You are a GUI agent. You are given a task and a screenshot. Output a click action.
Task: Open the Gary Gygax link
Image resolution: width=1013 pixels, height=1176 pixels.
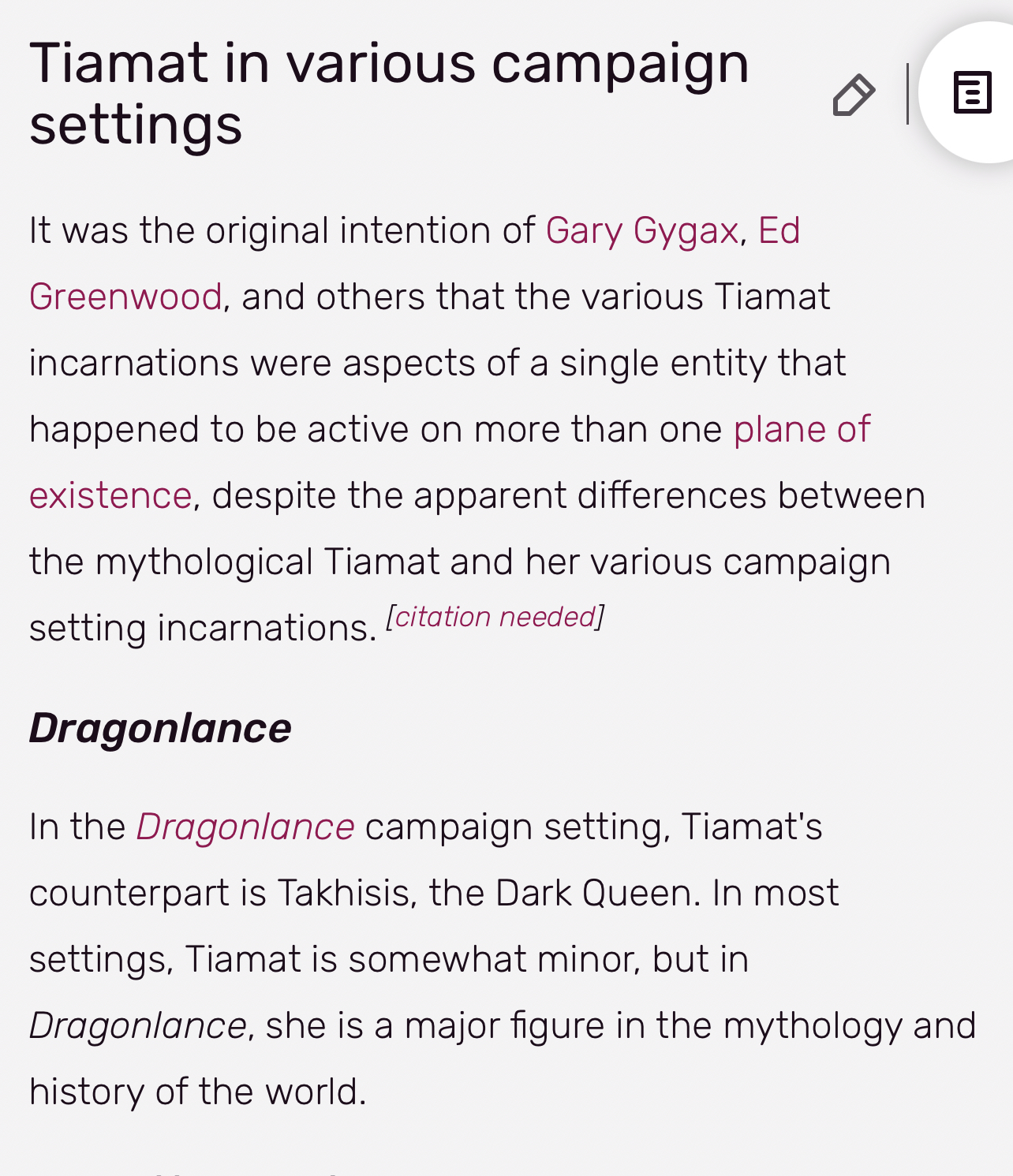click(x=641, y=231)
